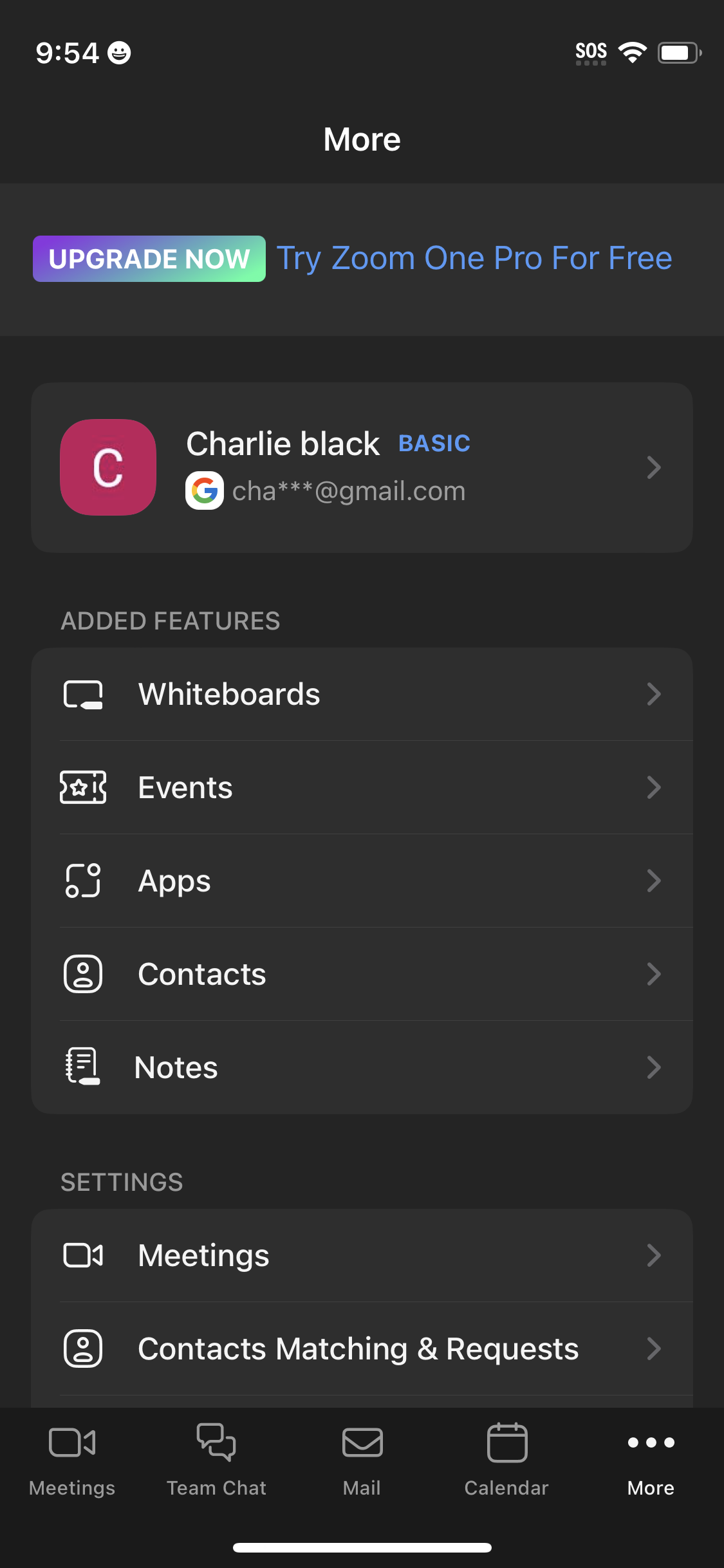Image resolution: width=724 pixels, height=1568 pixels.
Task: Tap the Apps icon
Action: coord(83,881)
